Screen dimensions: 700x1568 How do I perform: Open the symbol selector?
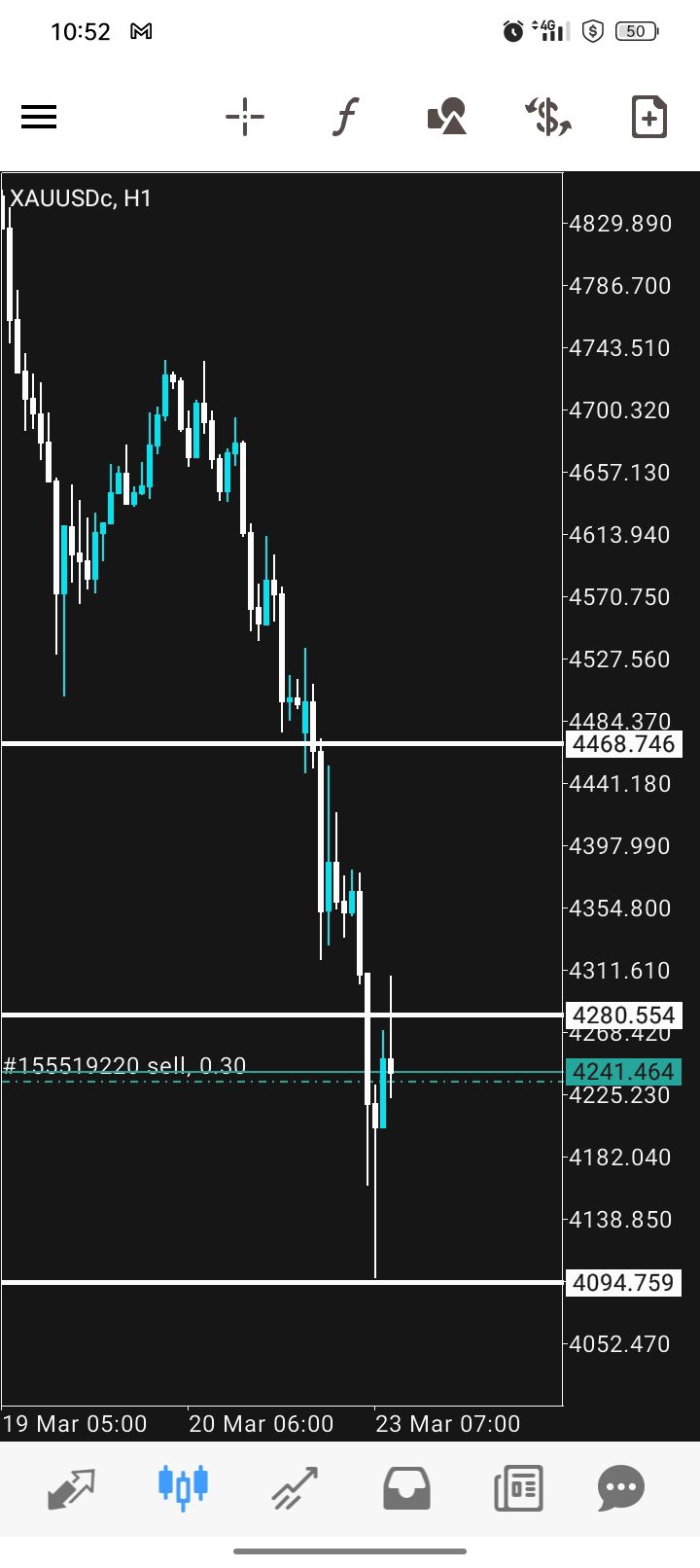click(548, 118)
